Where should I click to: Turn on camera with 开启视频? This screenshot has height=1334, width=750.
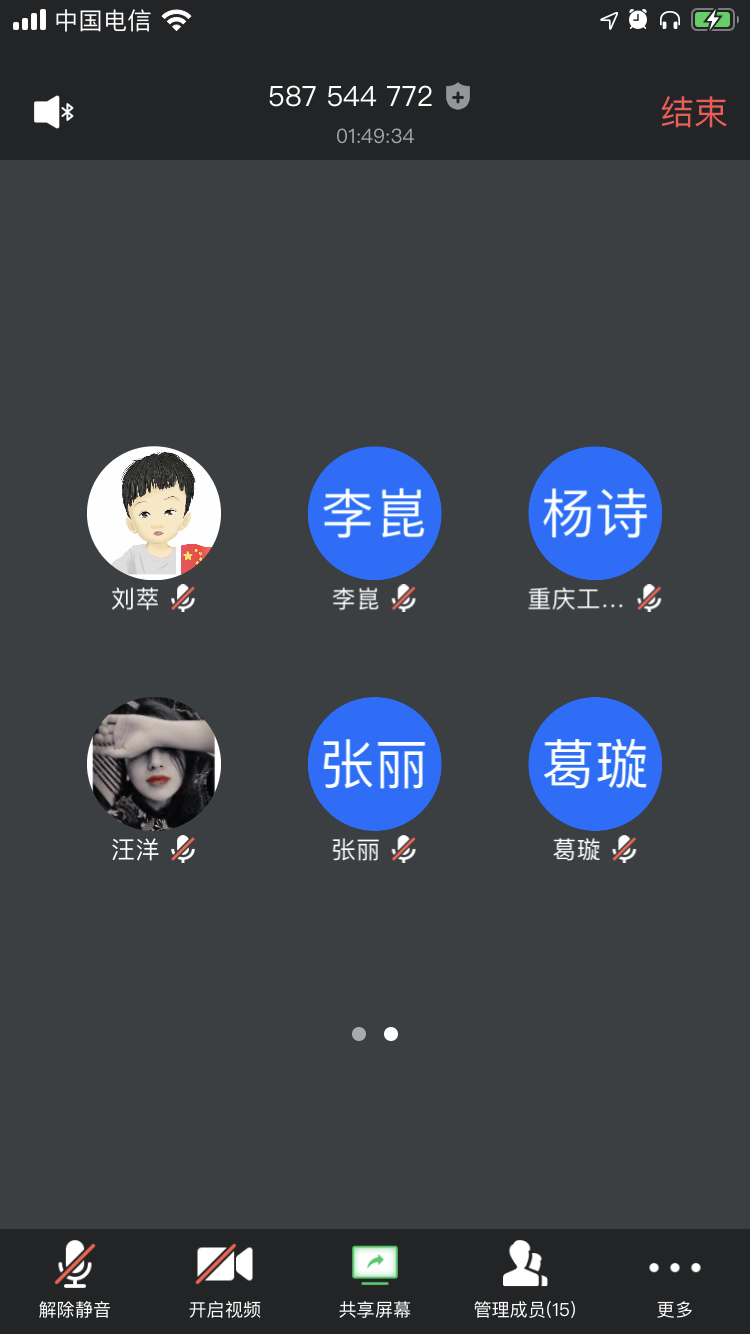pyautogui.click(x=225, y=1280)
